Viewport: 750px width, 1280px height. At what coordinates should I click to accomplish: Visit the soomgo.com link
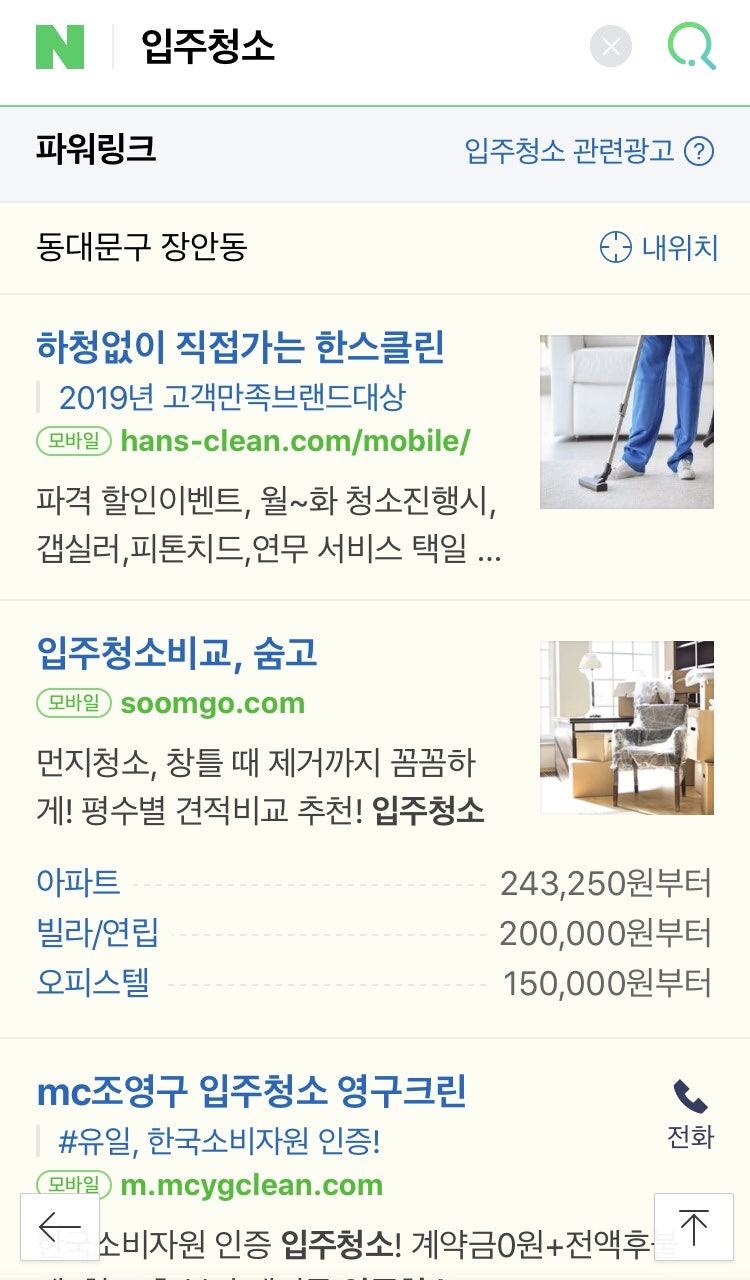click(212, 703)
